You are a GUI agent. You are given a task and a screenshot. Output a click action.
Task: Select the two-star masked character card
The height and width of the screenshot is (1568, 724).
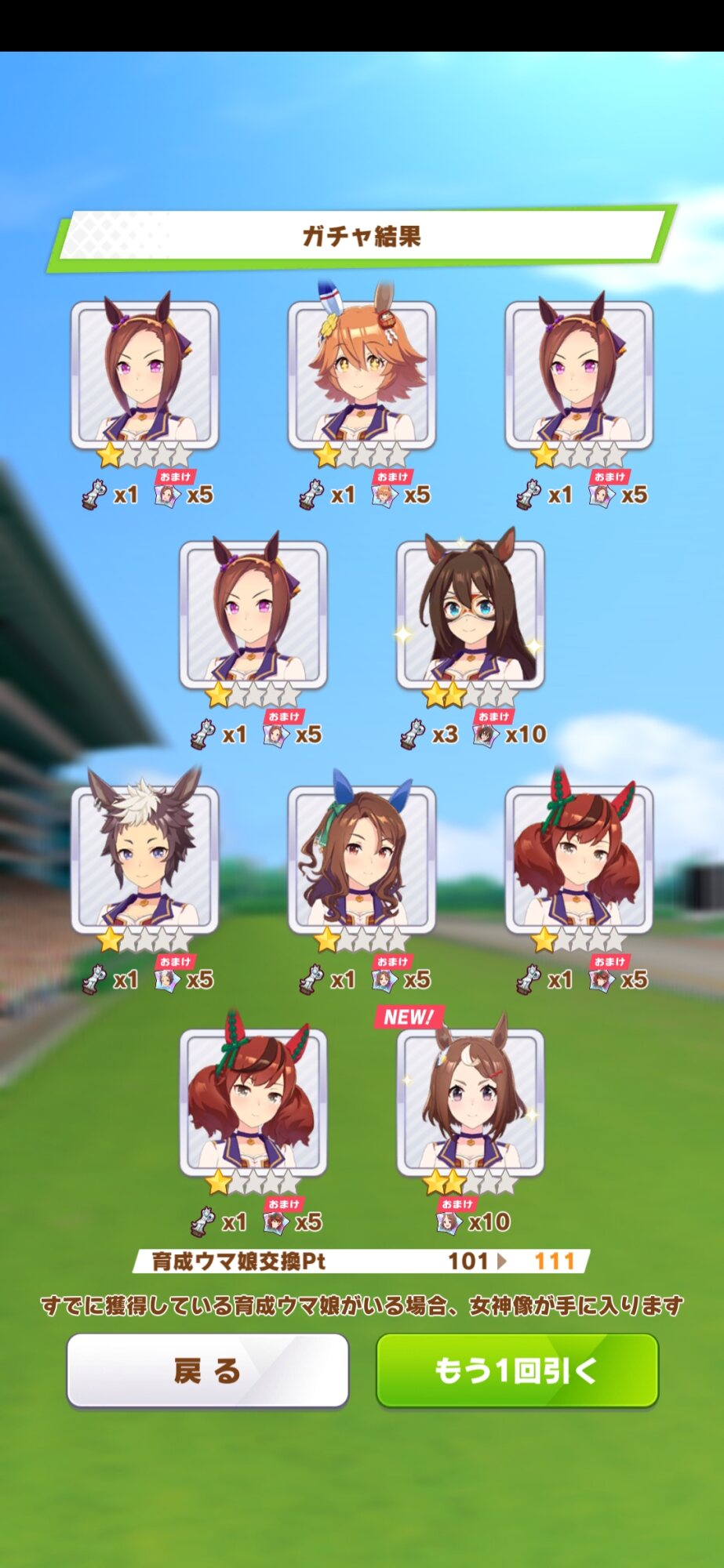pyautogui.click(x=470, y=616)
